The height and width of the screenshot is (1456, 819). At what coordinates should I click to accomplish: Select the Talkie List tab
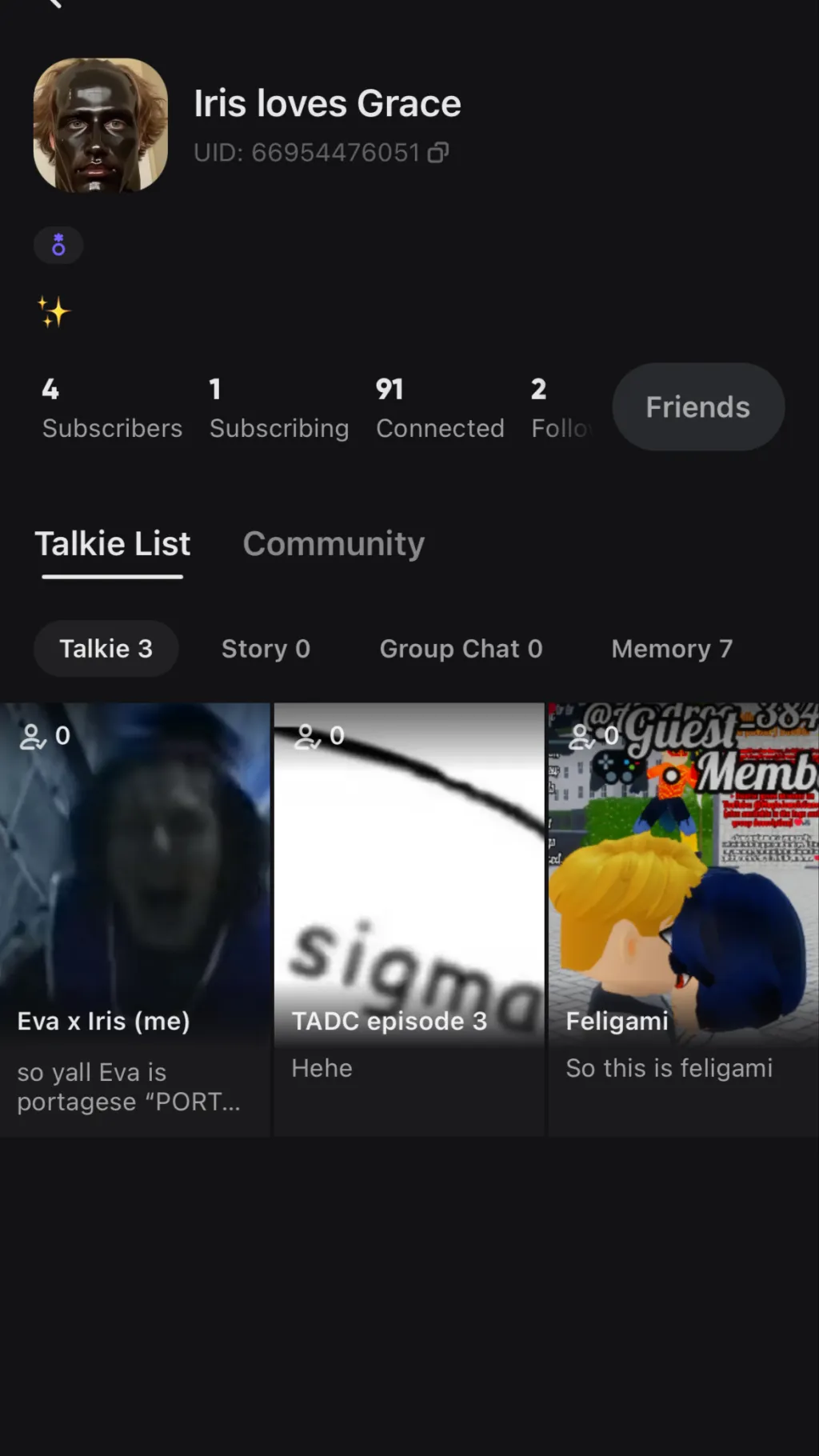pyautogui.click(x=113, y=544)
